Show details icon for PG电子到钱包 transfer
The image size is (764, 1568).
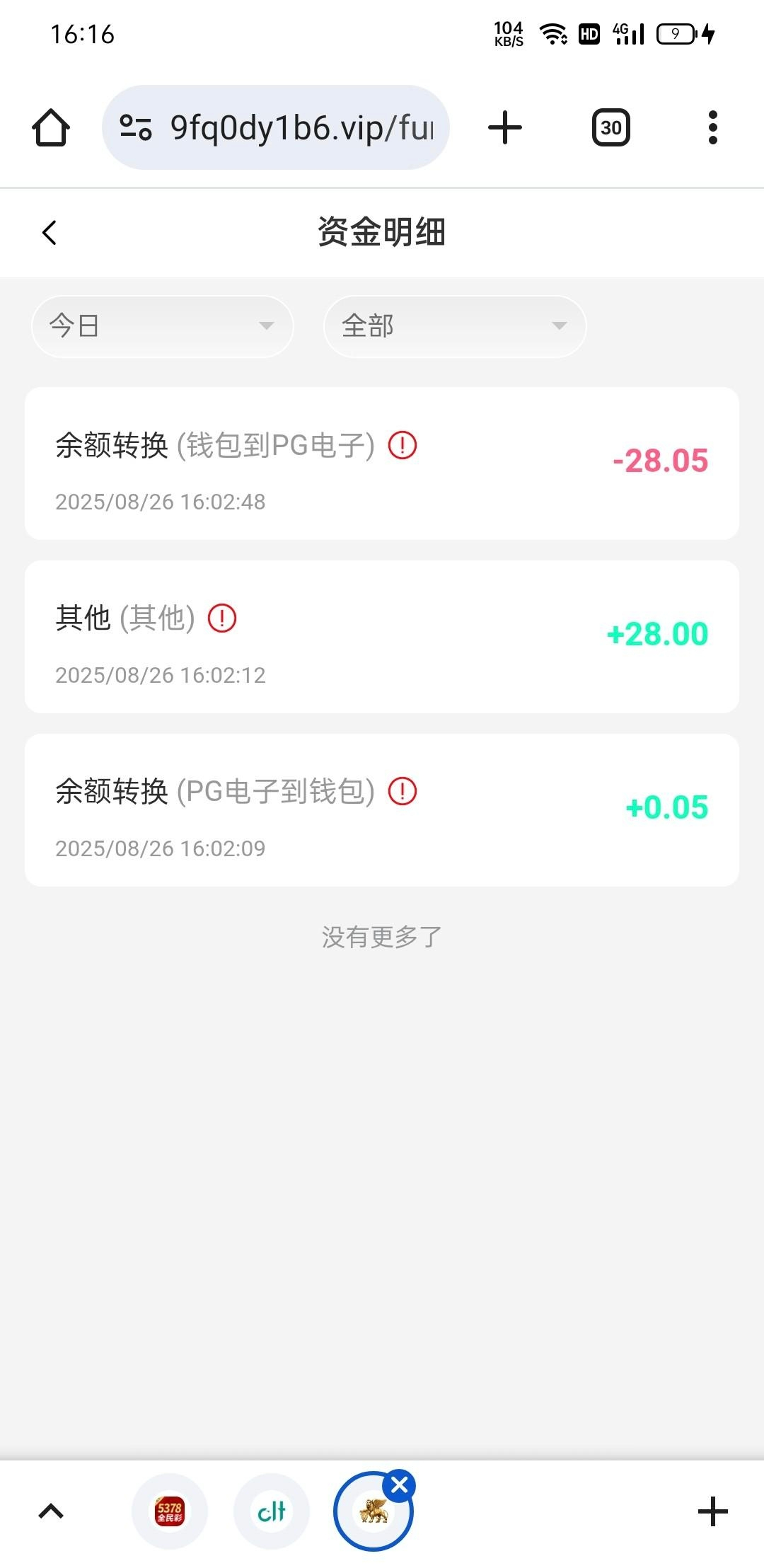click(403, 790)
